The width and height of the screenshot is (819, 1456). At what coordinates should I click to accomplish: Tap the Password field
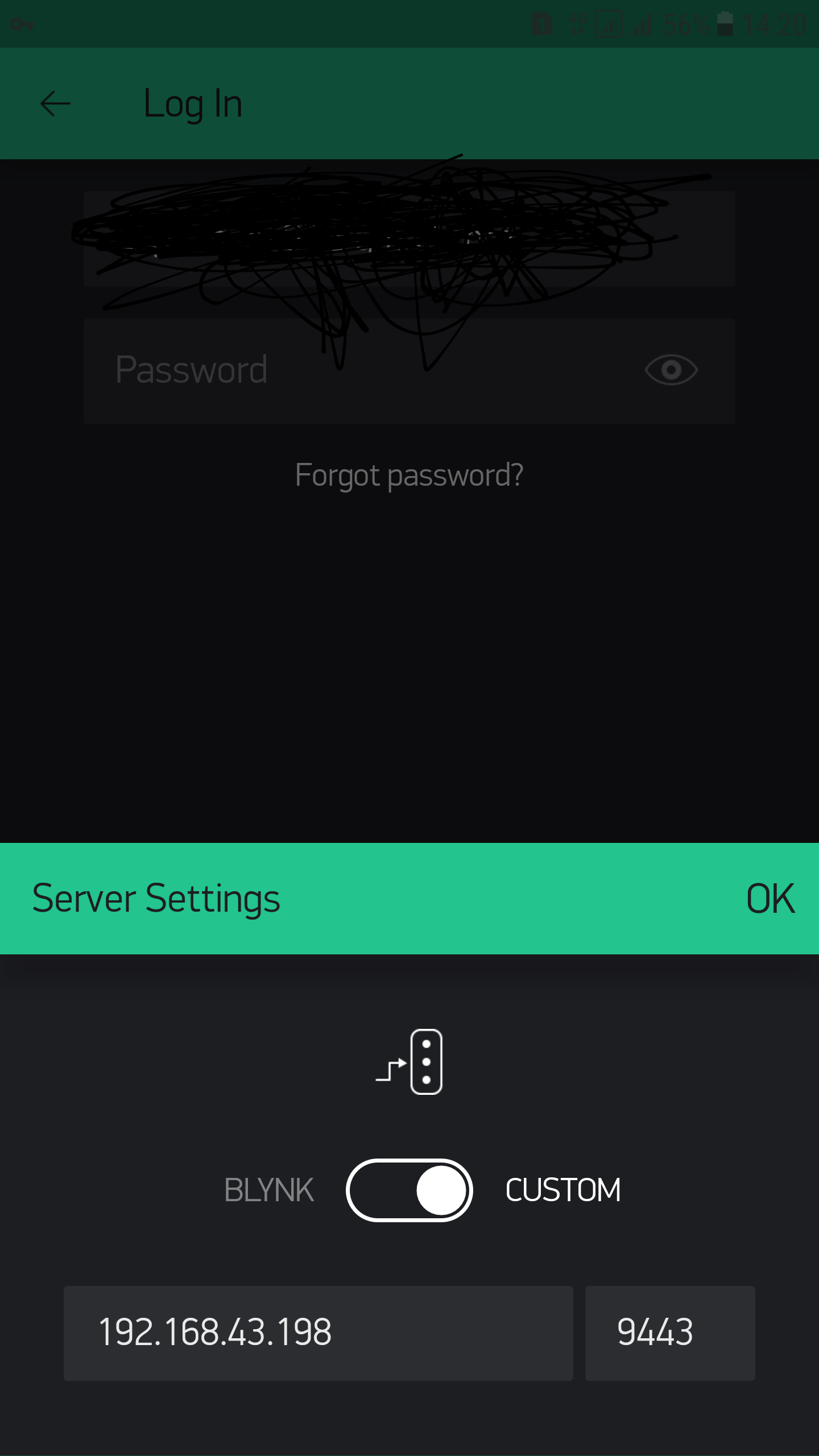coord(409,371)
